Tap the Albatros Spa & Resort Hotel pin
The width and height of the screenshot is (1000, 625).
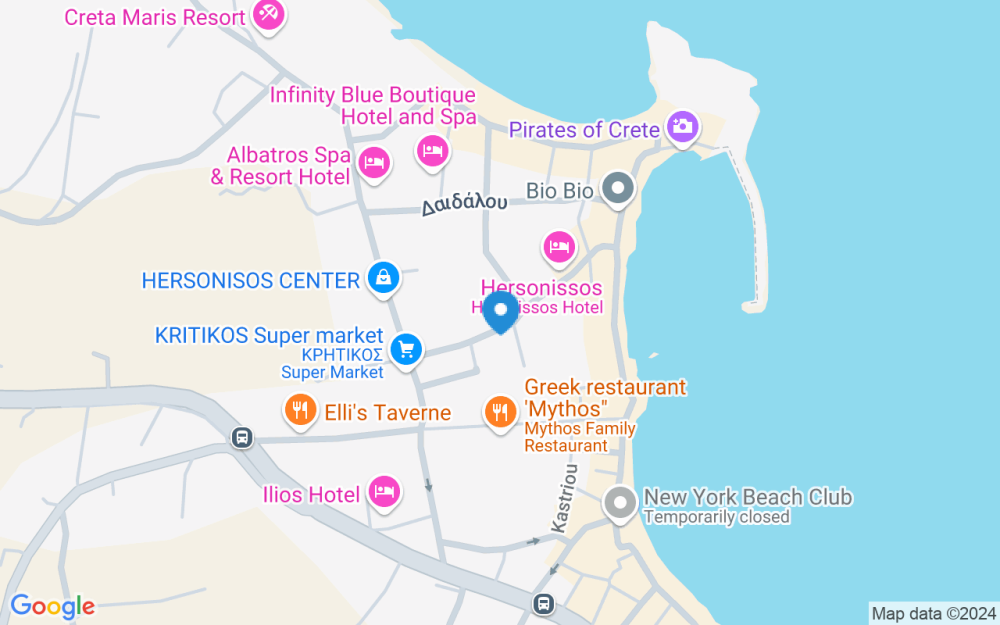point(374,165)
